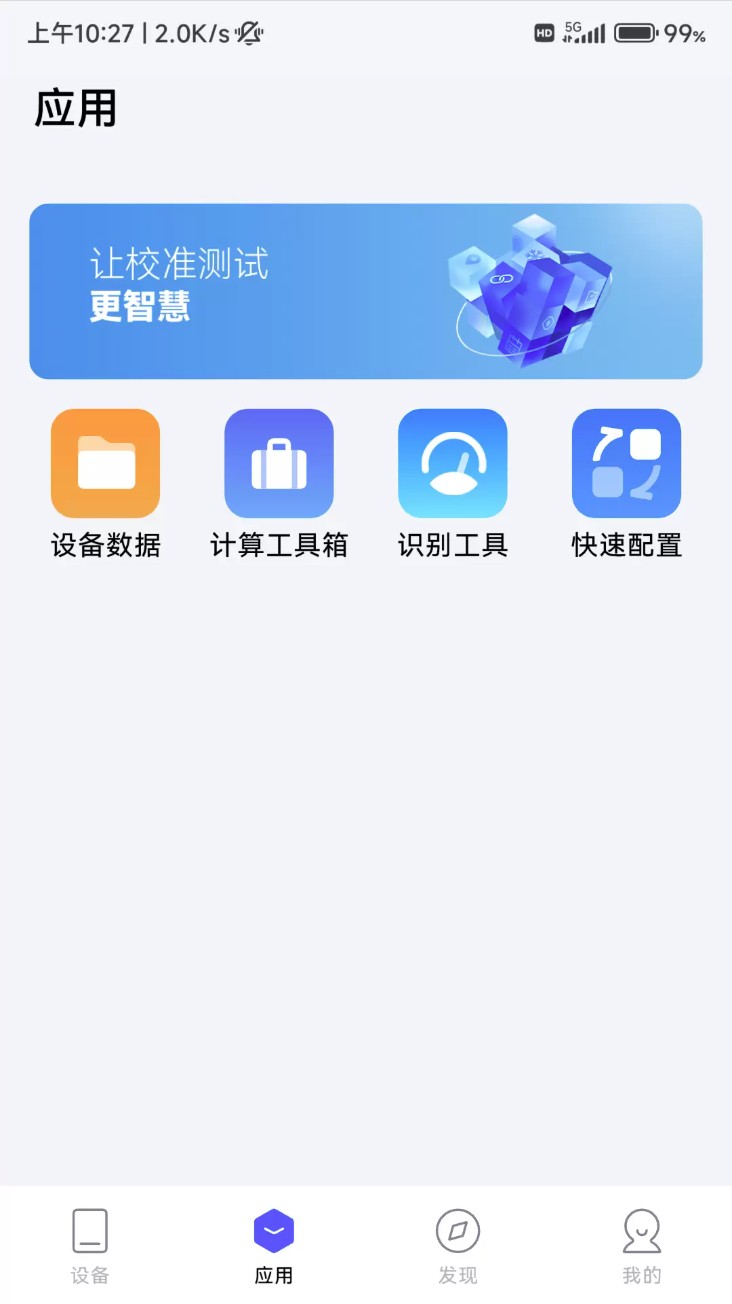Select the 应用 tab
732x1304 pixels.
point(274,1244)
